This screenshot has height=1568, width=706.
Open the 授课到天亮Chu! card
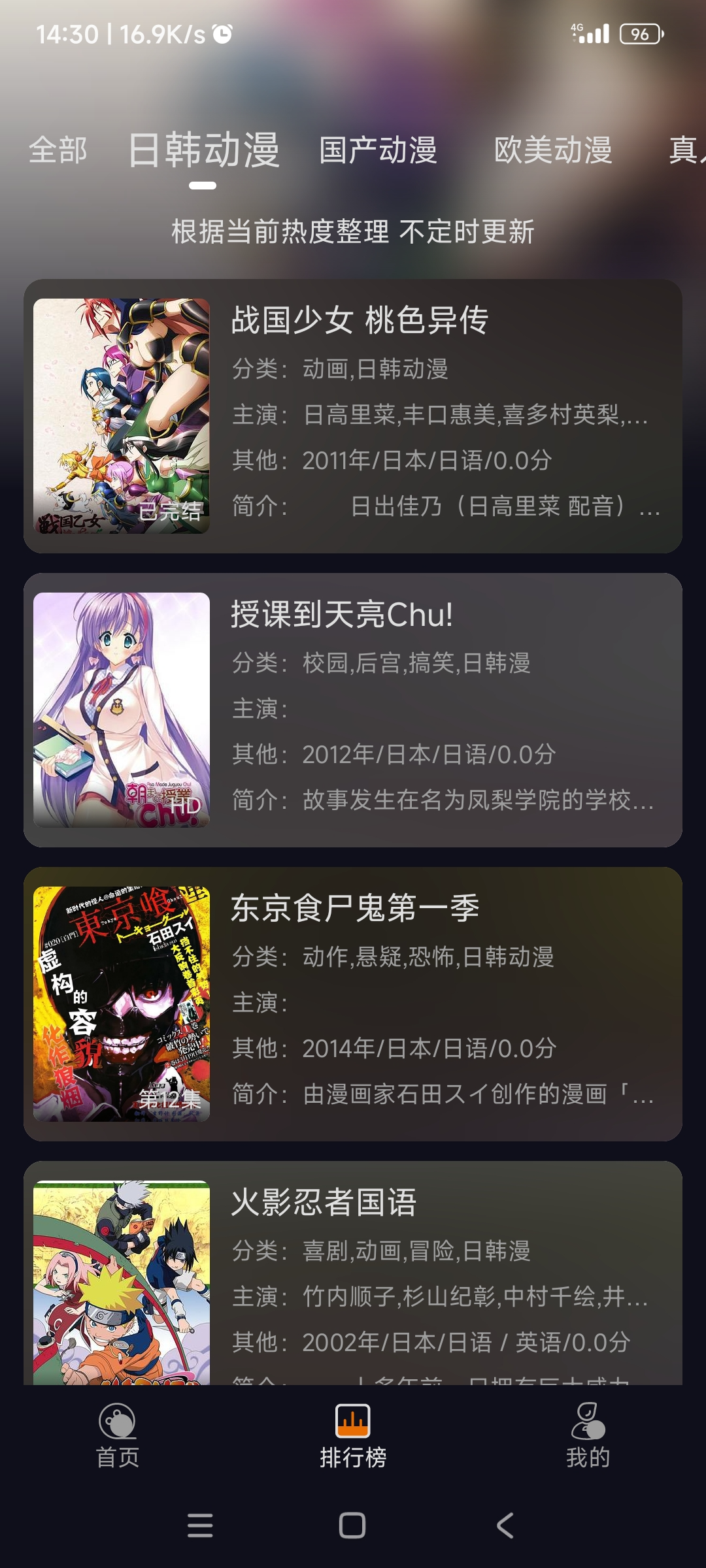[353, 710]
